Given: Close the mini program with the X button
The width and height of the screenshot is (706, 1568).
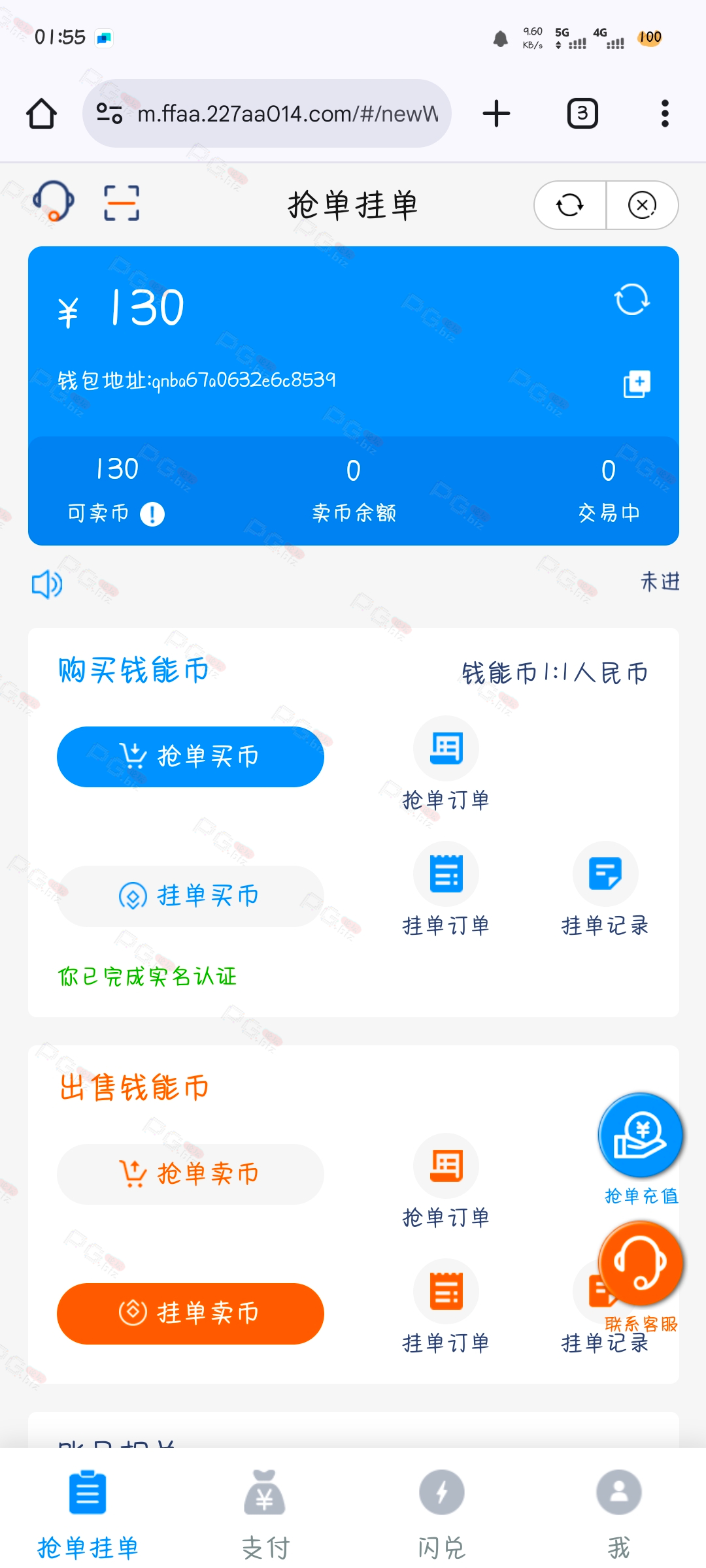Looking at the screenshot, I should click(x=642, y=205).
